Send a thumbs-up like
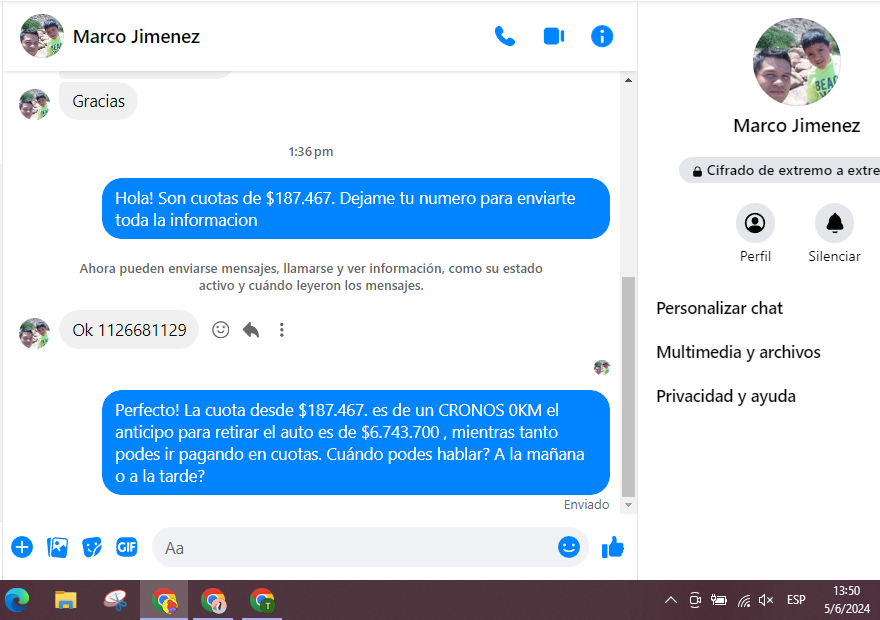Viewport: 880px width, 620px height. (x=613, y=547)
